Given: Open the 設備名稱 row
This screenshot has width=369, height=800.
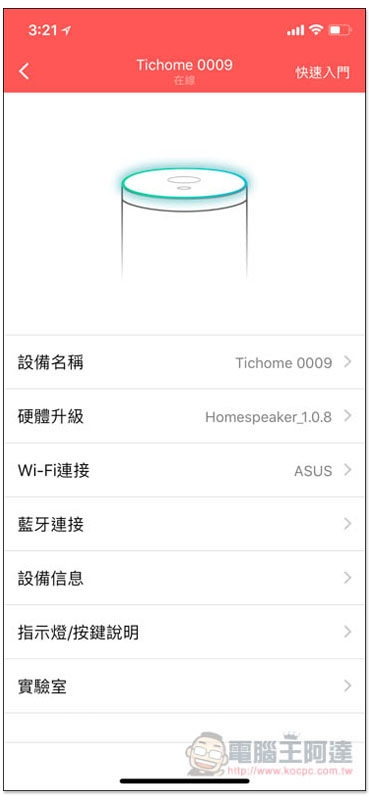Looking at the screenshot, I should (184, 362).
